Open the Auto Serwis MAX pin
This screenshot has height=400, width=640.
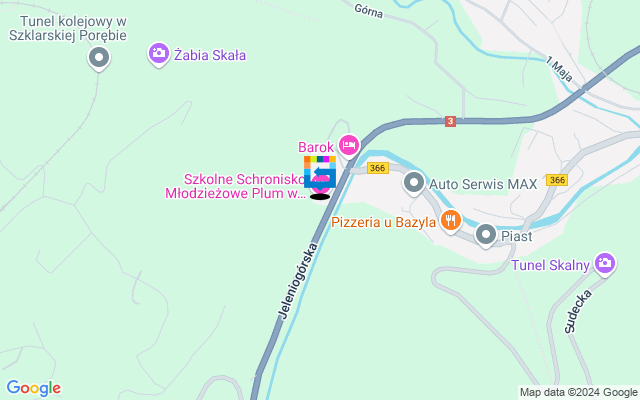pyautogui.click(x=414, y=183)
